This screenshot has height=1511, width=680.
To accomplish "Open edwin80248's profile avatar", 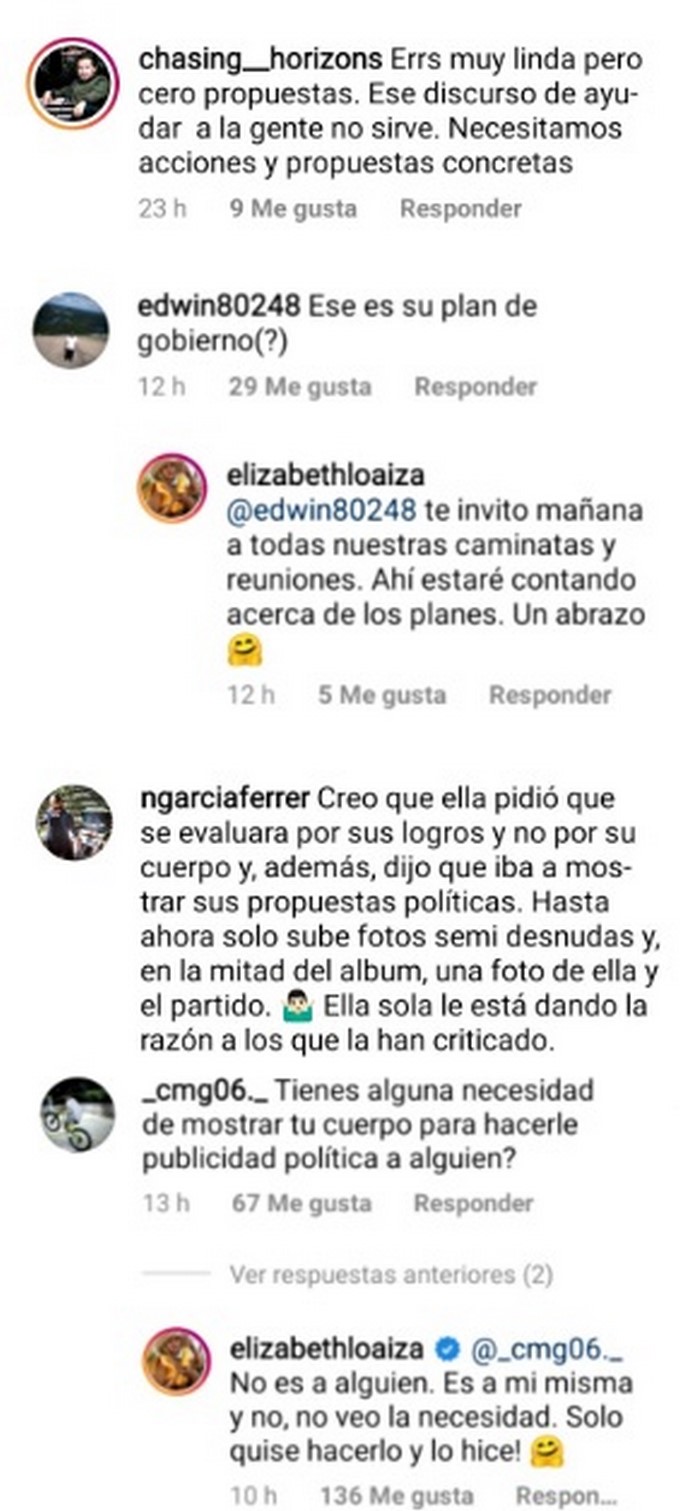I will 71,330.
